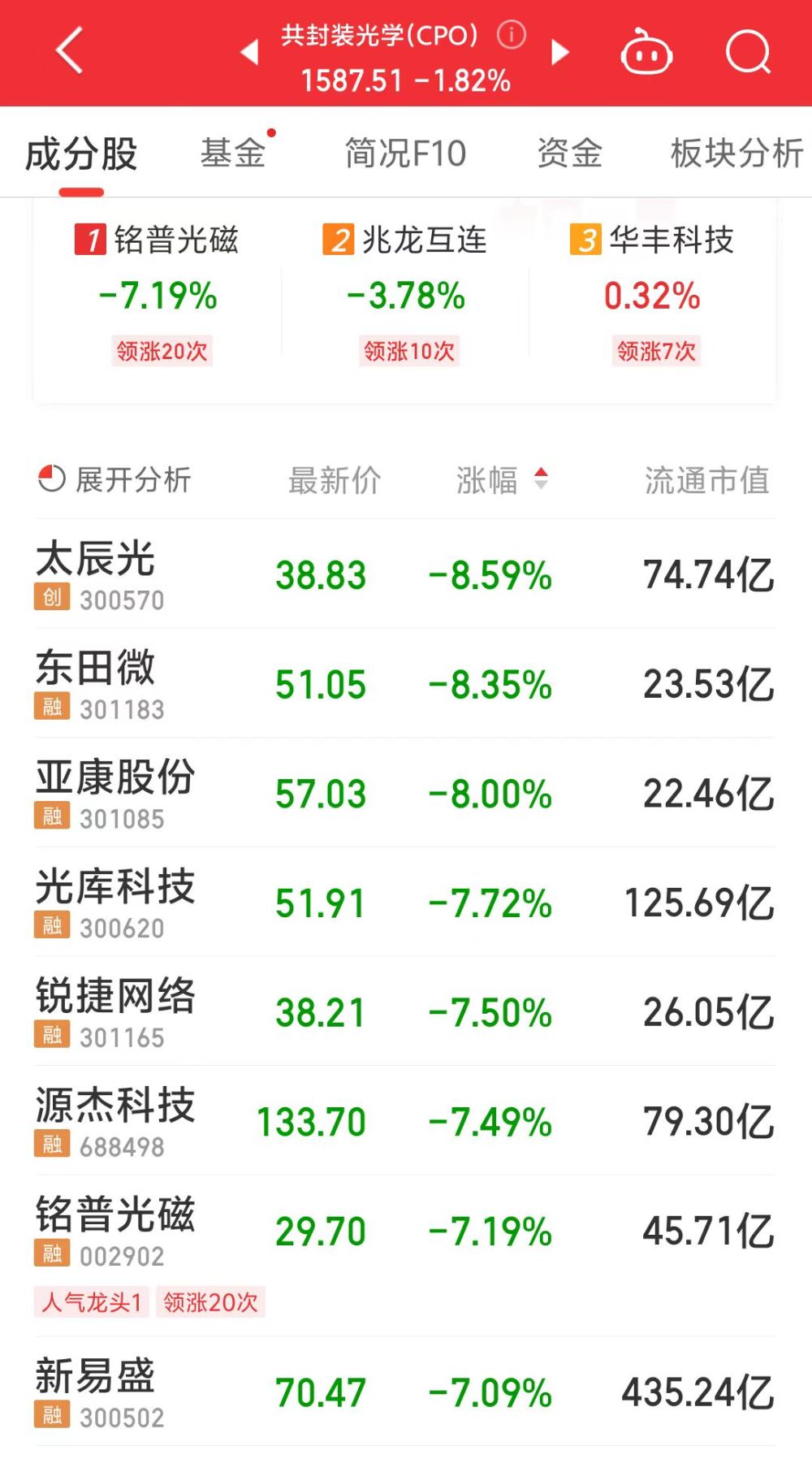Switch to the 资金 tab
This screenshot has width=812, height=1459.
[x=569, y=153]
